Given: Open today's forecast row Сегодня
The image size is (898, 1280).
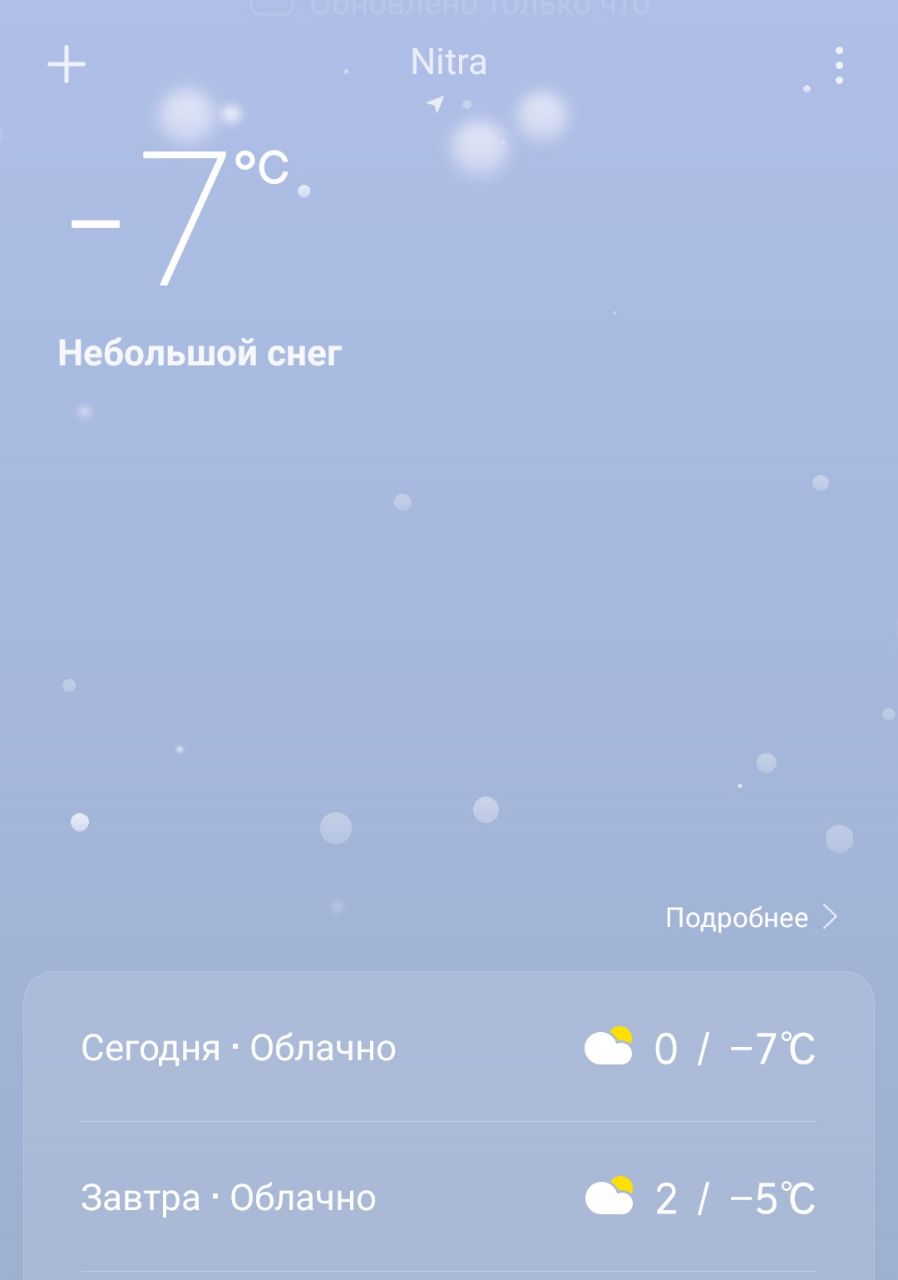Looking at the screenshot, I should pyautogui.click(x=448, y=1048).
